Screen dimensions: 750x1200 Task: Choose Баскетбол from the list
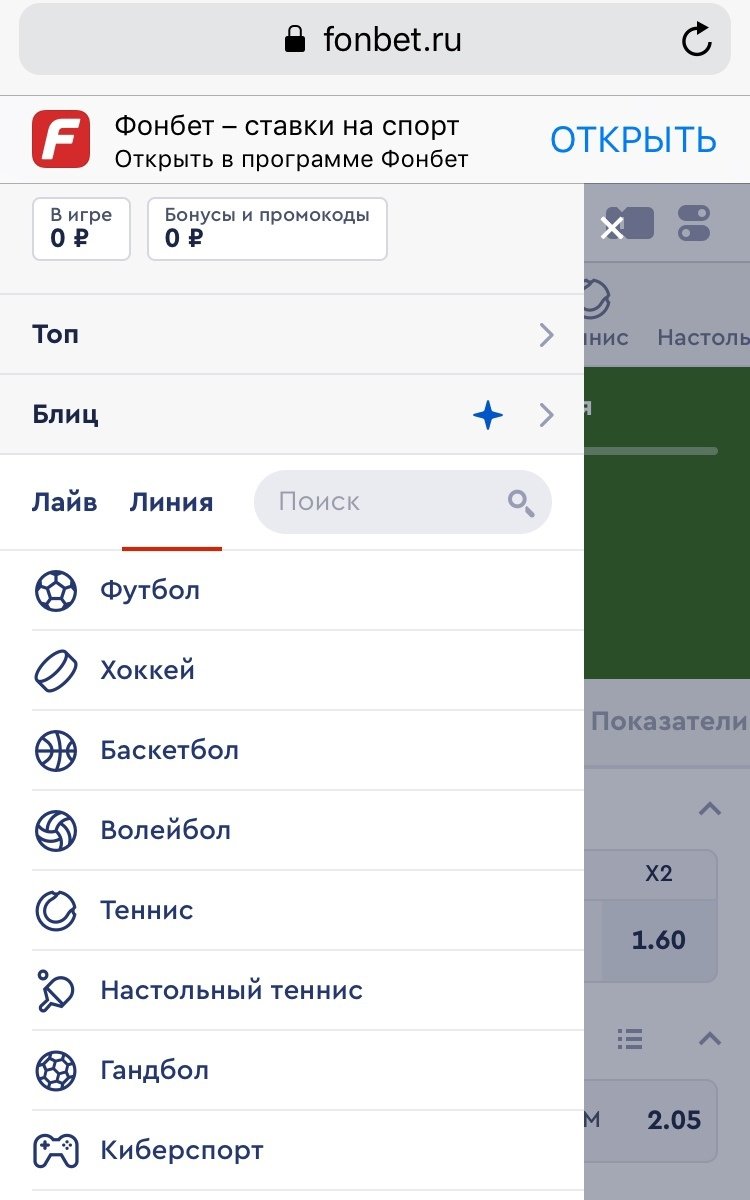[x=169, y=750]
